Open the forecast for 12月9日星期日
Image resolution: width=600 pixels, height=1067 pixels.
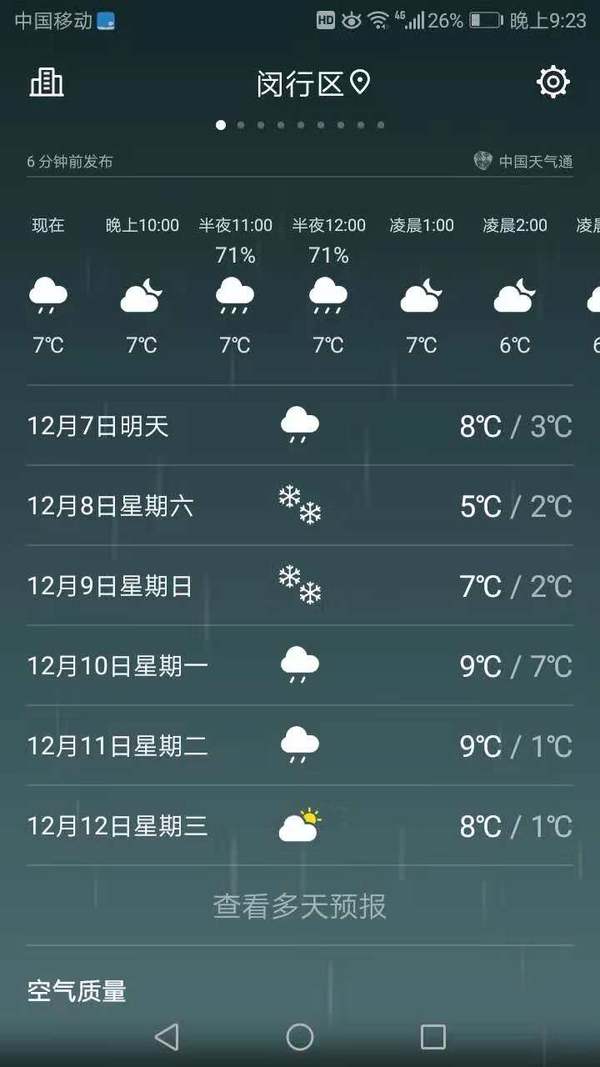[300, 586]
